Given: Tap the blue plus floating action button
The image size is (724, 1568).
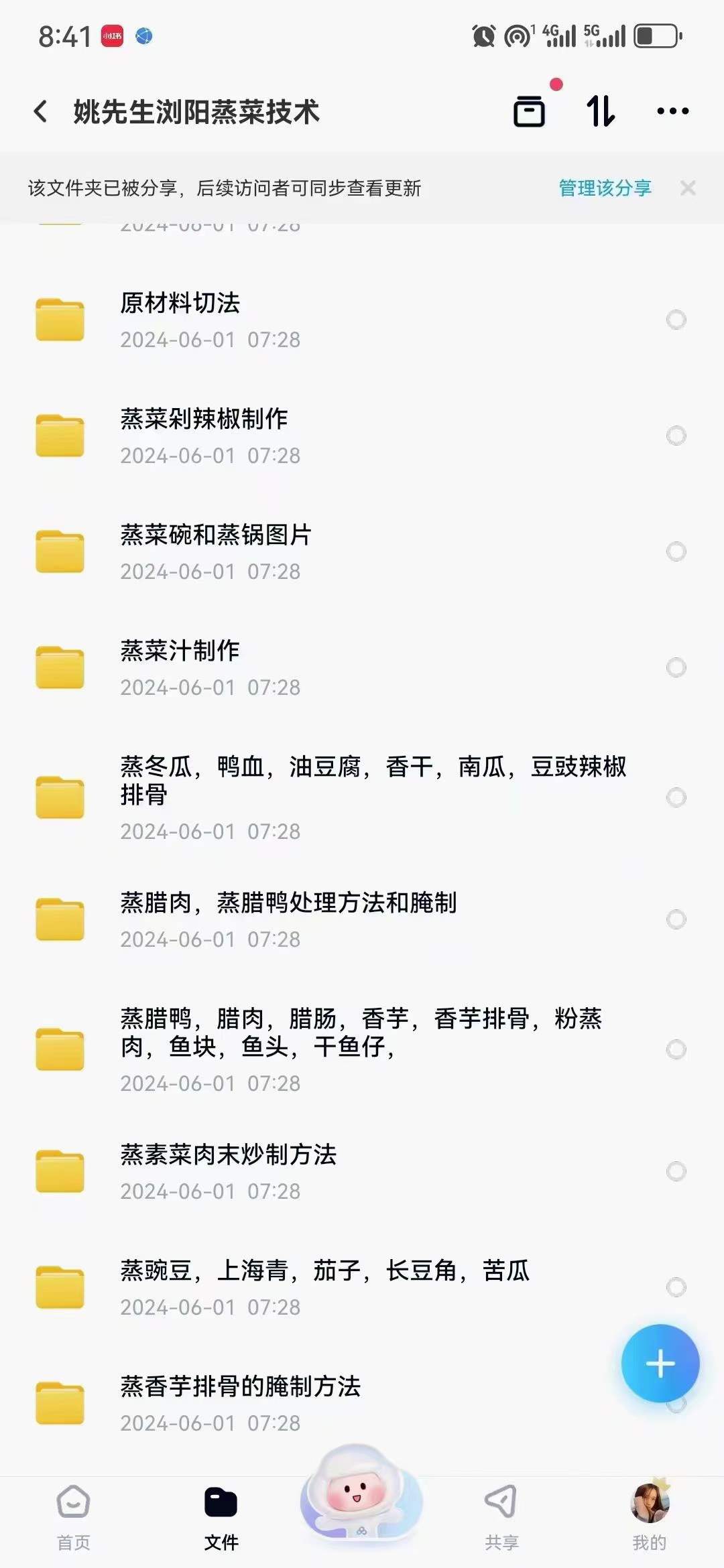Looking at the screenshot, I should 661,1363.
